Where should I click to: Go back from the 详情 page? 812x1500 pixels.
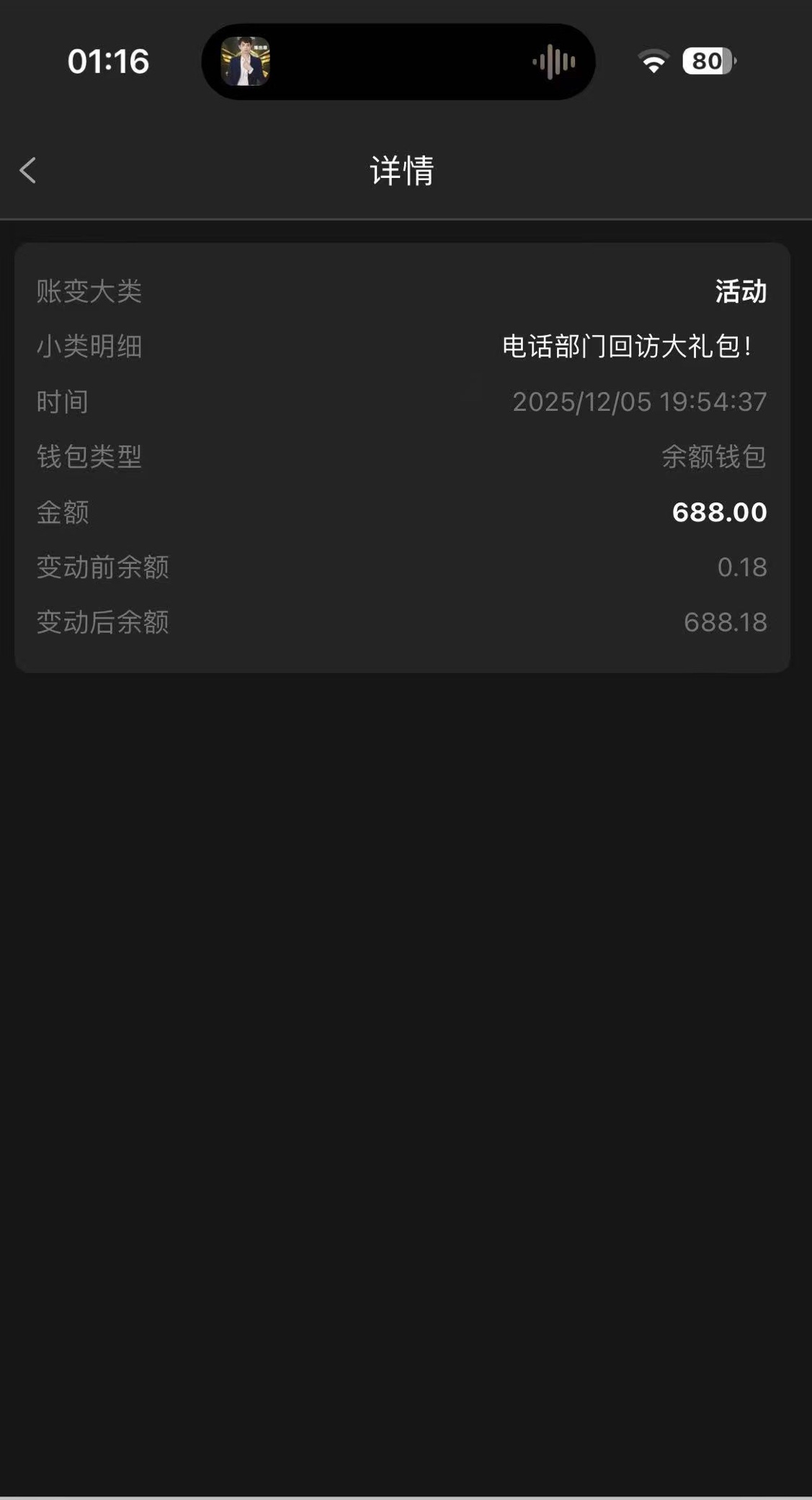(28, 171)
